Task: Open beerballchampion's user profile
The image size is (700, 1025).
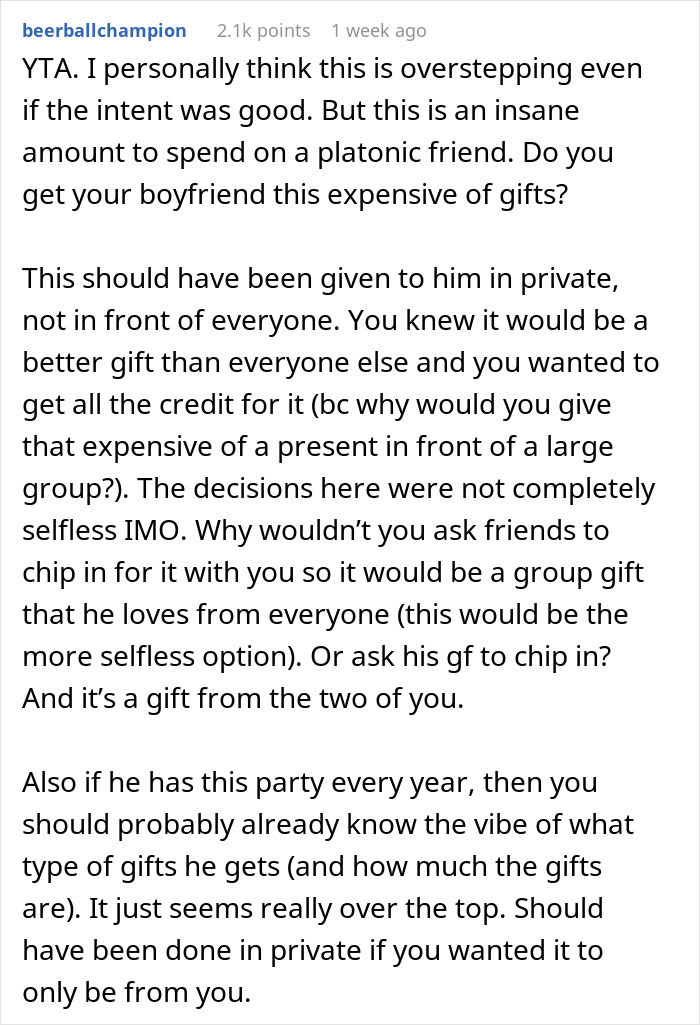Action: coord(104,31)
